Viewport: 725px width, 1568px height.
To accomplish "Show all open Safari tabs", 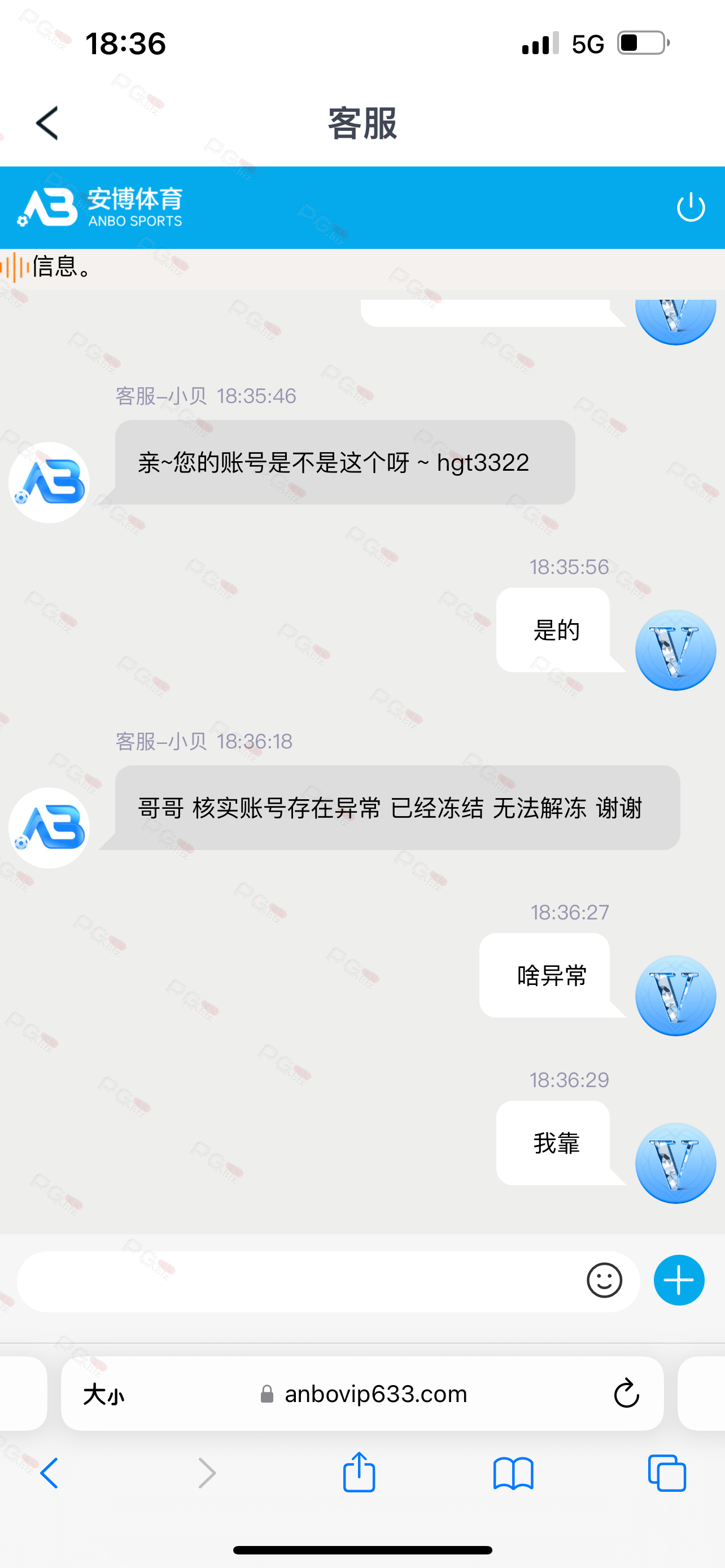I will [x=667, y=1473].
